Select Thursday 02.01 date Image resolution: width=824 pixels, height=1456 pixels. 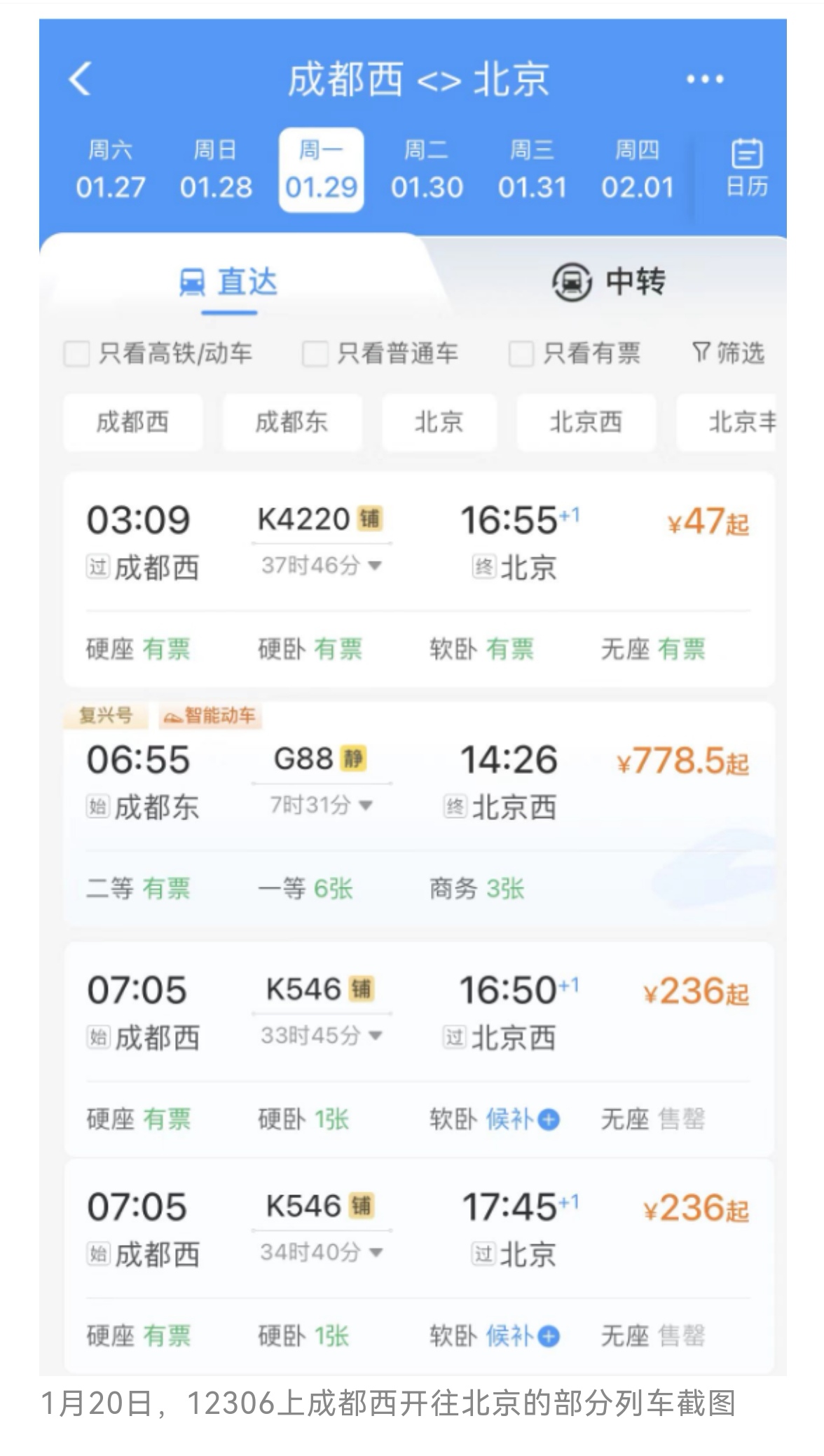click(x=637, y=170)
